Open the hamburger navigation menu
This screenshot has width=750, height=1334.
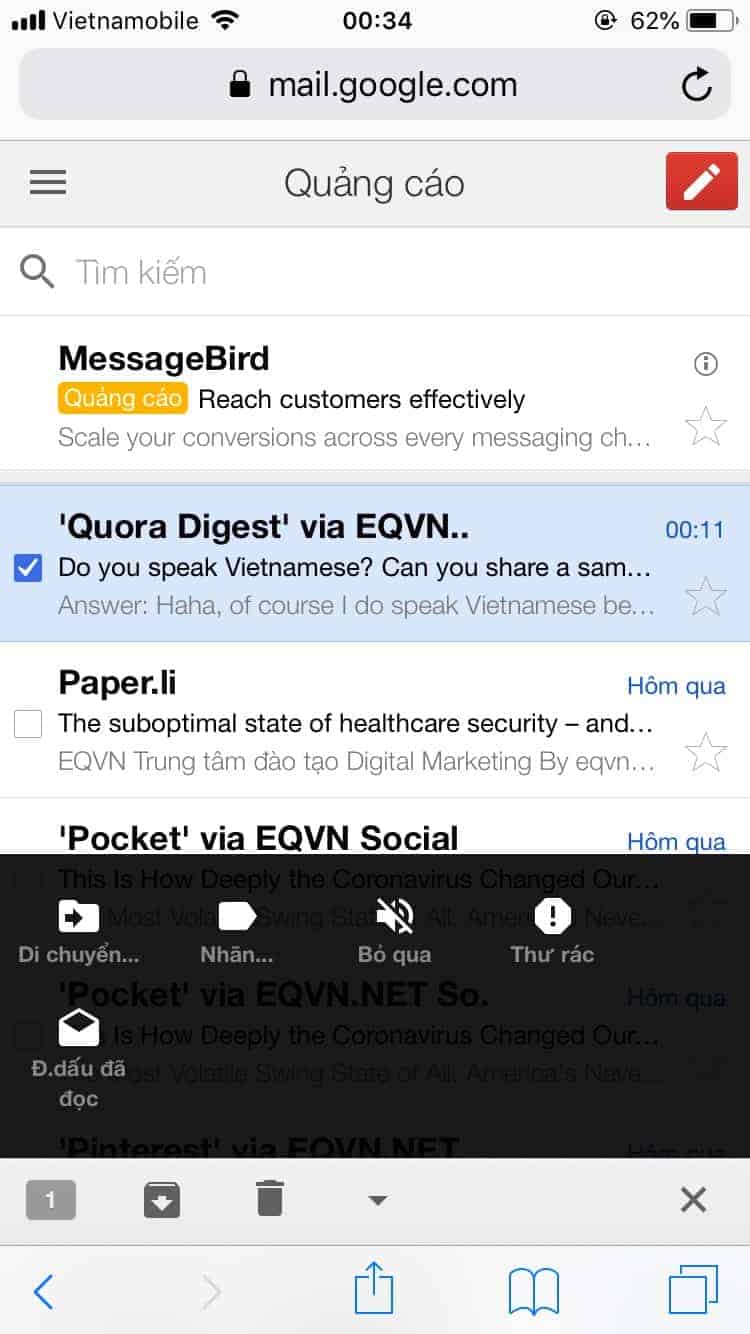[48, 182]
